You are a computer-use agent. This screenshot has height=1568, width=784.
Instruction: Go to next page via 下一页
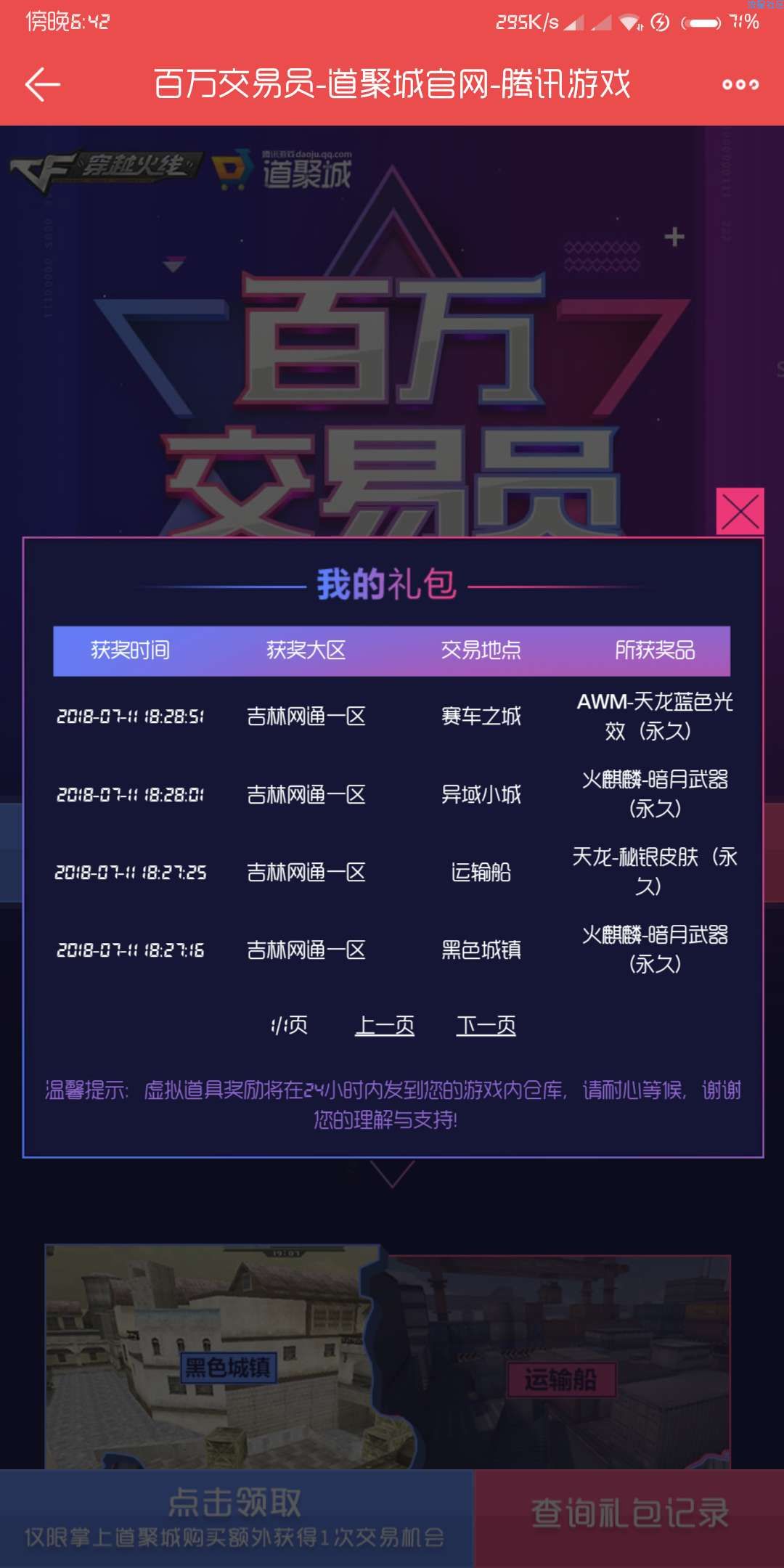tap(486, 1026)
